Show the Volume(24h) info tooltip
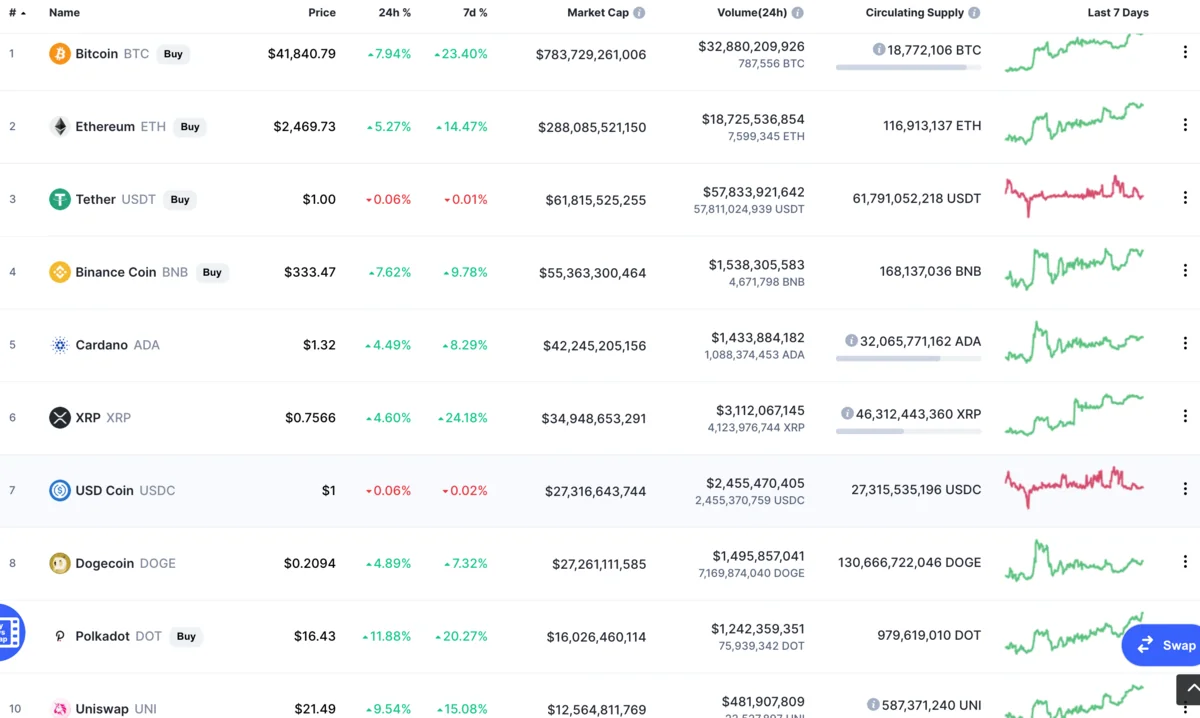 [798, 13]
